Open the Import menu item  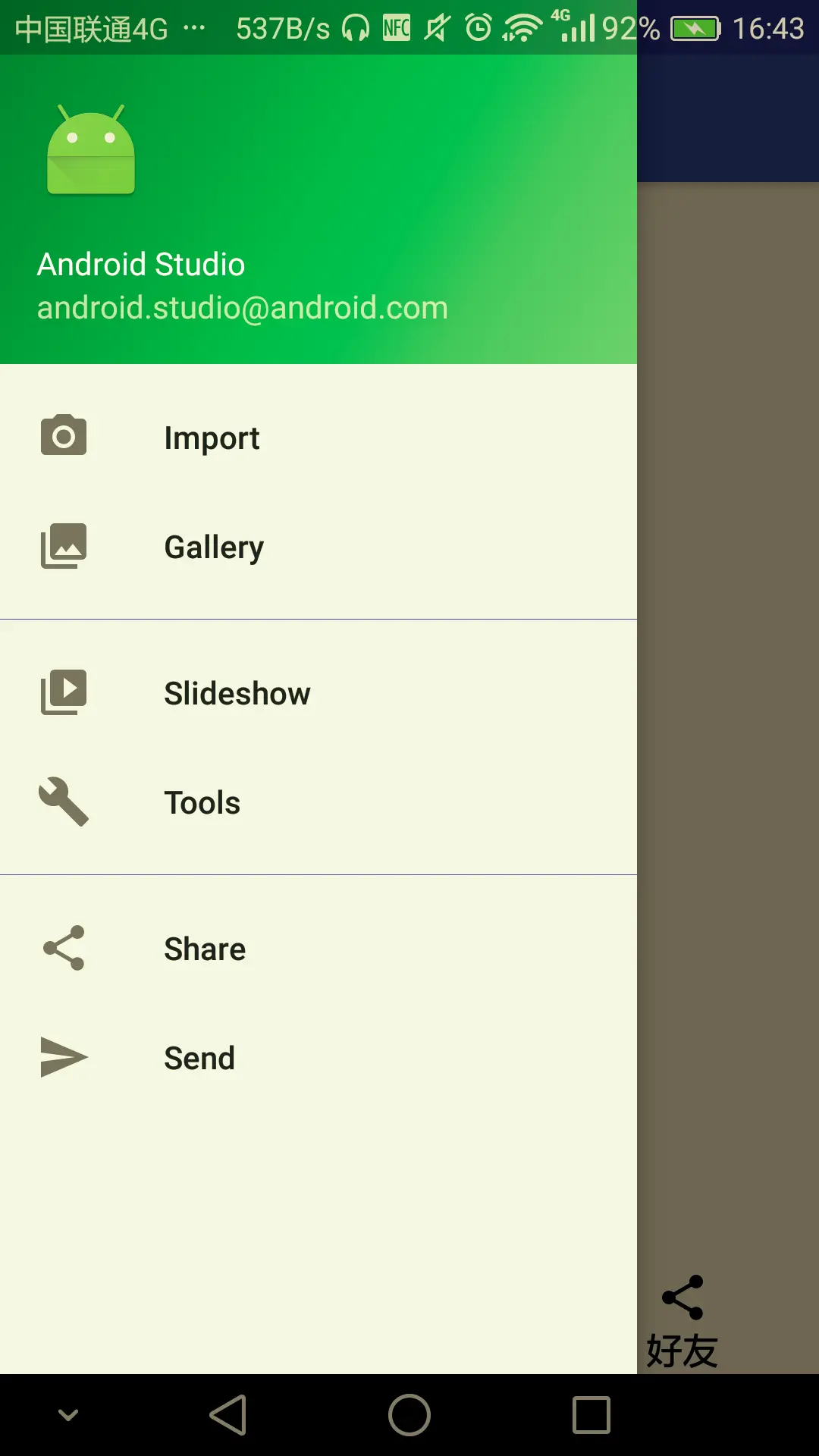click(x=318, y=437)
